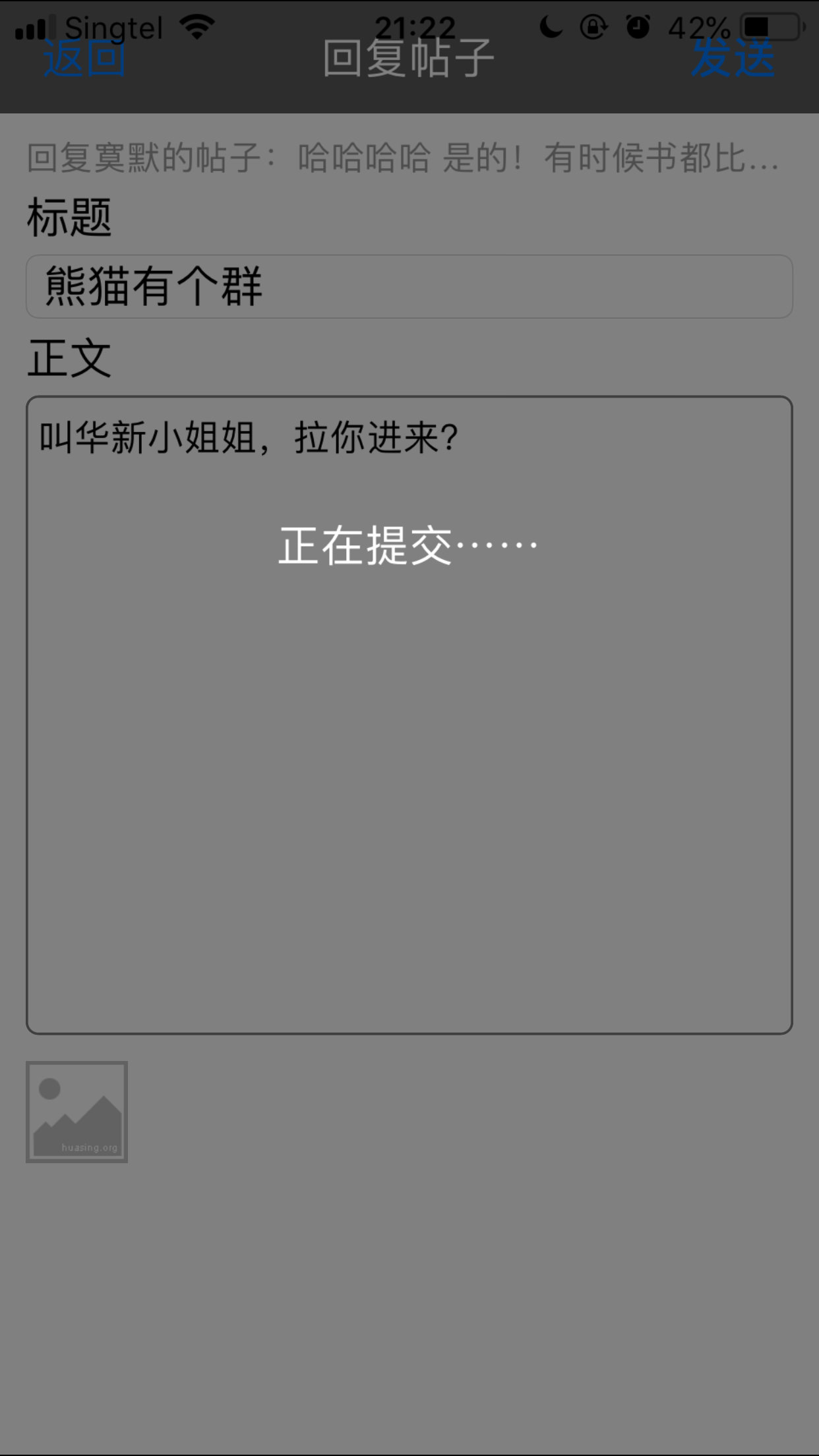Tap 发送 to send the reply
This screenshot has height=1456, width=819.
coord(733,58)
